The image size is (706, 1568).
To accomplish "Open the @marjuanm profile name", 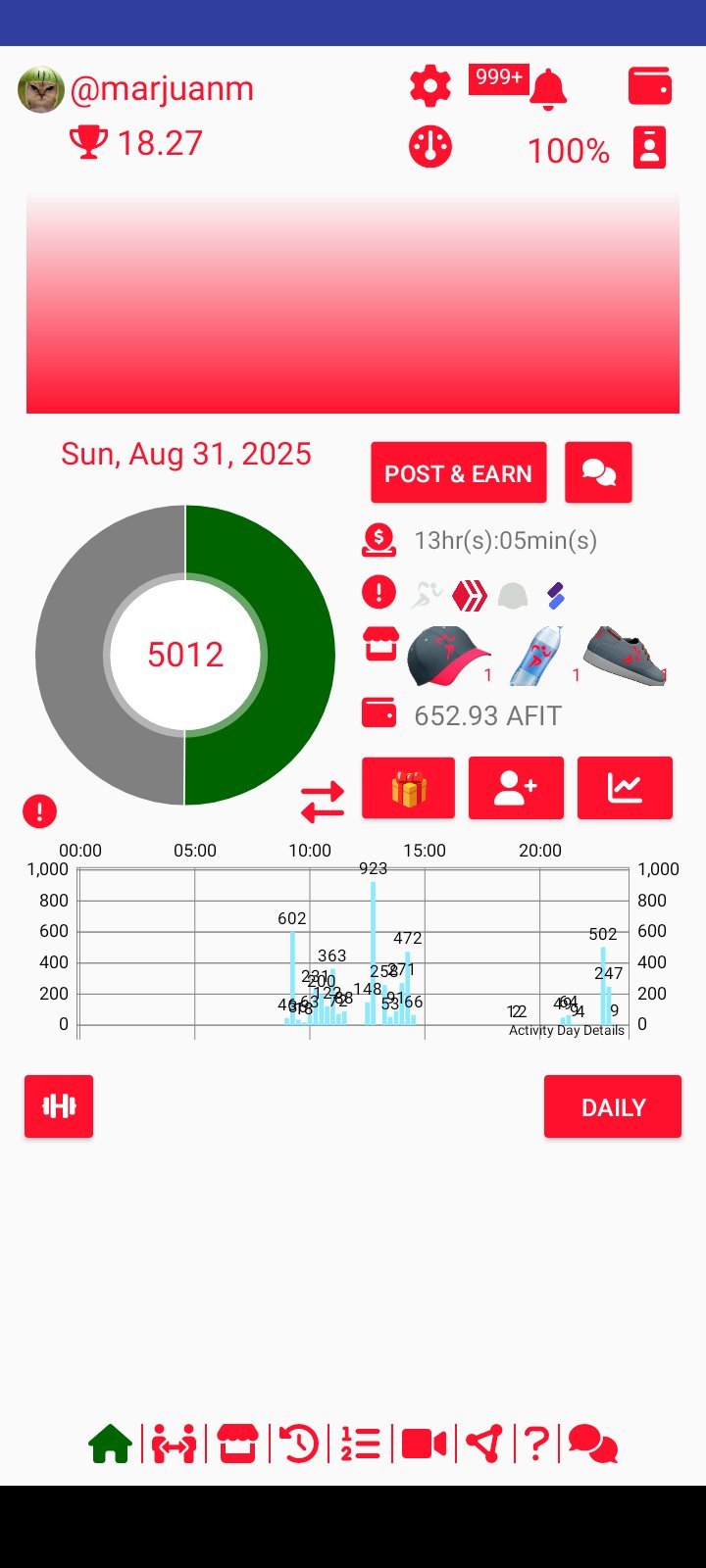I will (162, 89).
